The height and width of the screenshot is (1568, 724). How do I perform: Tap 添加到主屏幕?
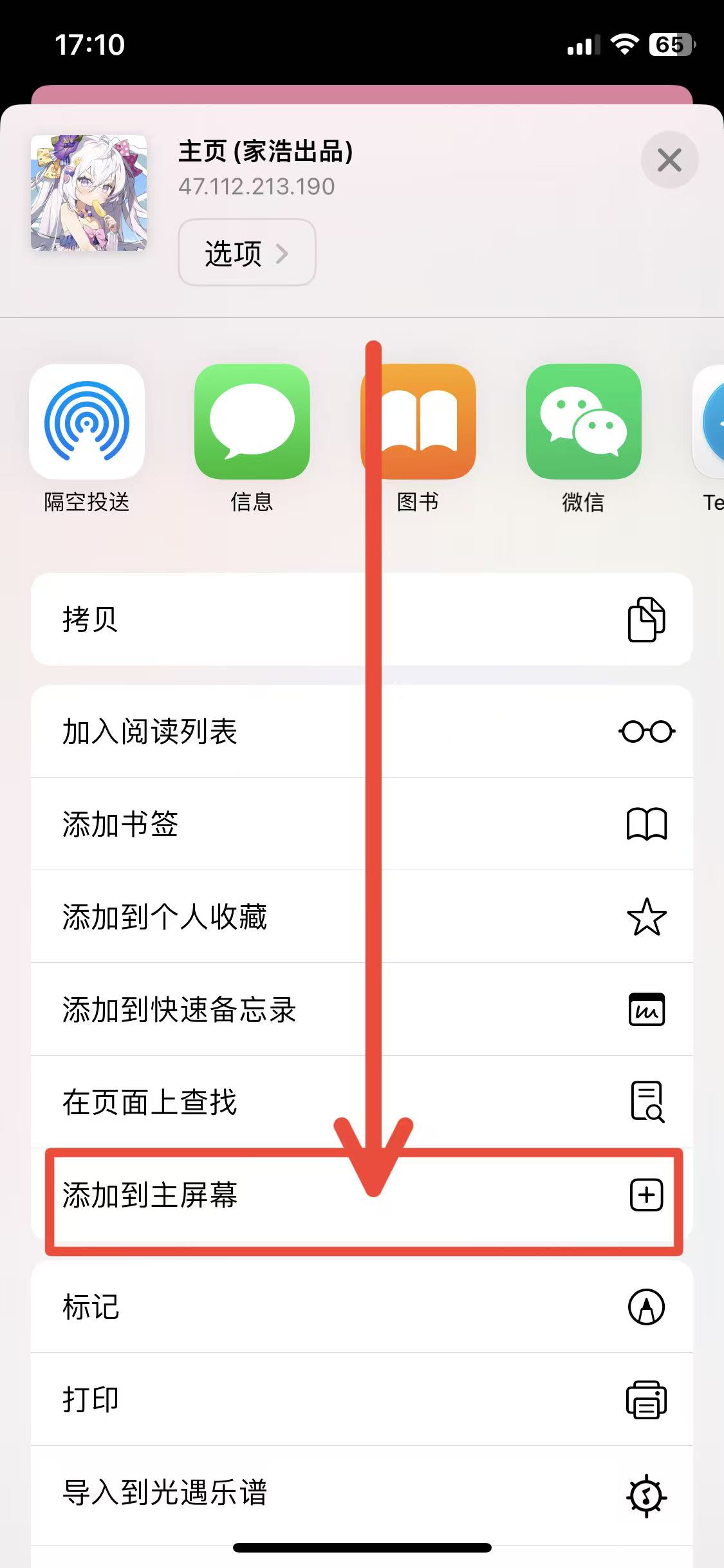362,1195
